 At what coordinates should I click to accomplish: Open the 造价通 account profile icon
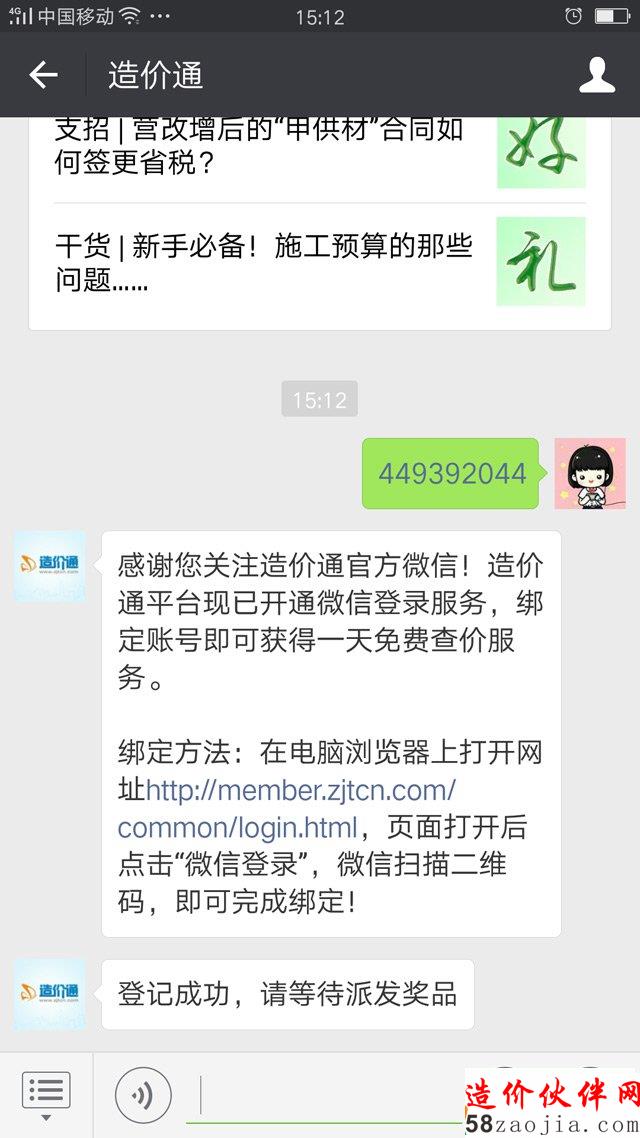coord(597,75)
